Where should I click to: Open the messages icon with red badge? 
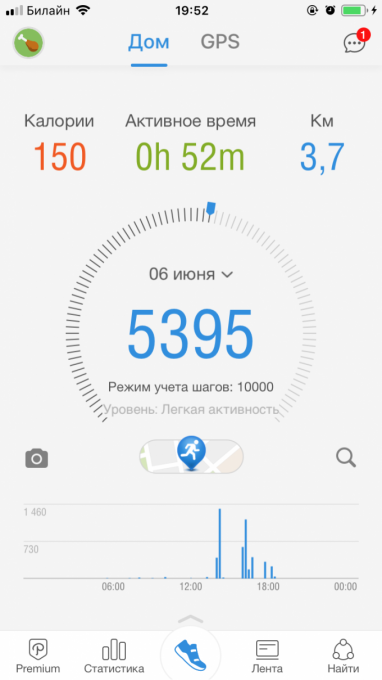(356, 41)
